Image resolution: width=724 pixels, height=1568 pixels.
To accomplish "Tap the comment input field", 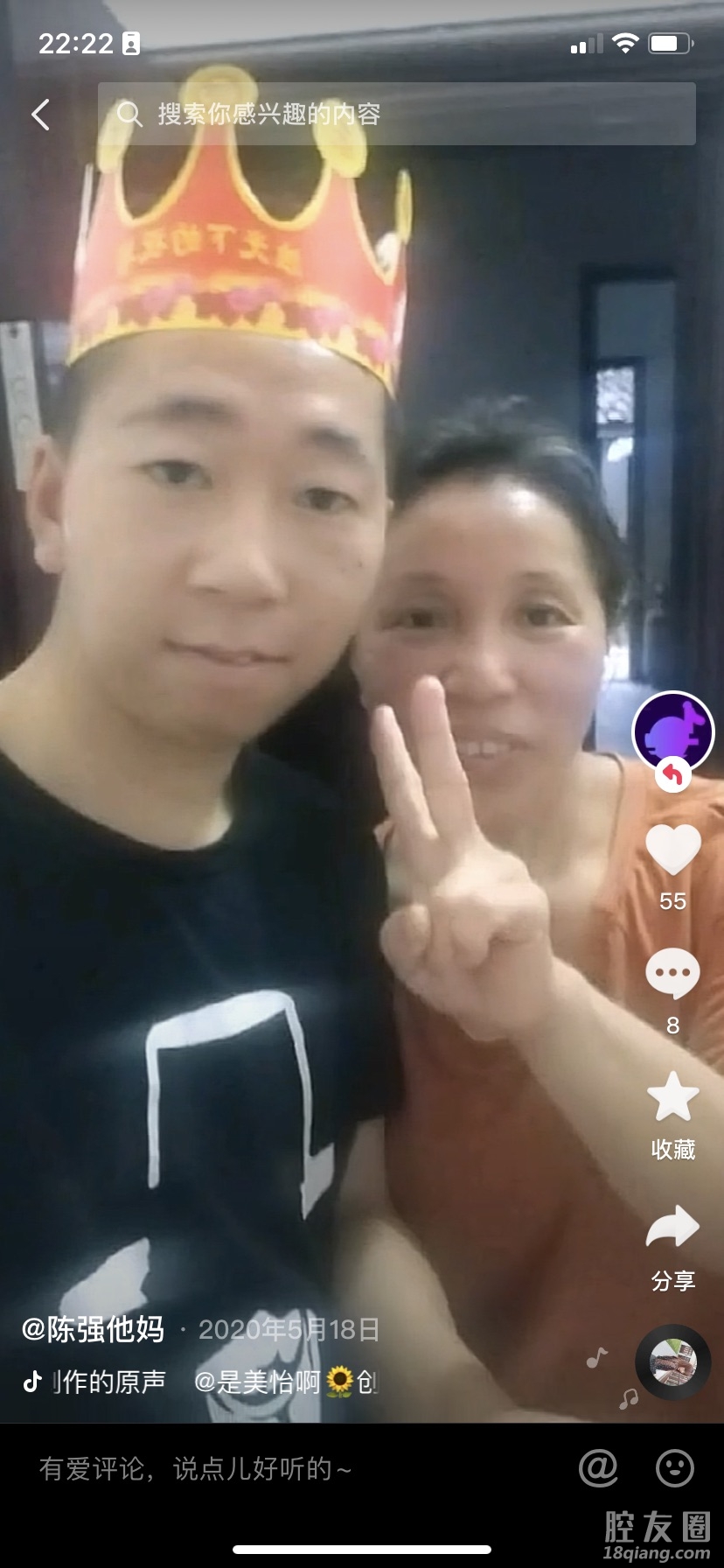I will pos(262,1469).
